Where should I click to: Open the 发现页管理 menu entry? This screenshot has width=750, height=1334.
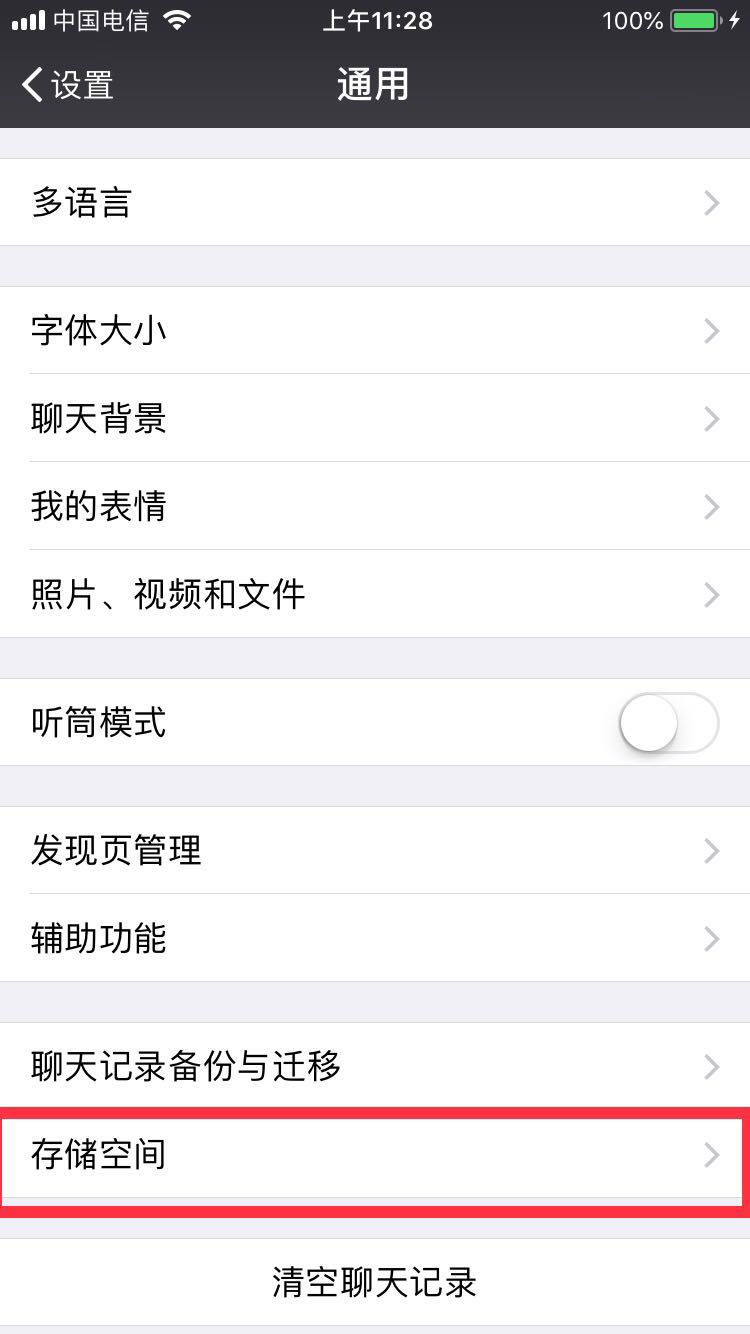pos(375,851)
